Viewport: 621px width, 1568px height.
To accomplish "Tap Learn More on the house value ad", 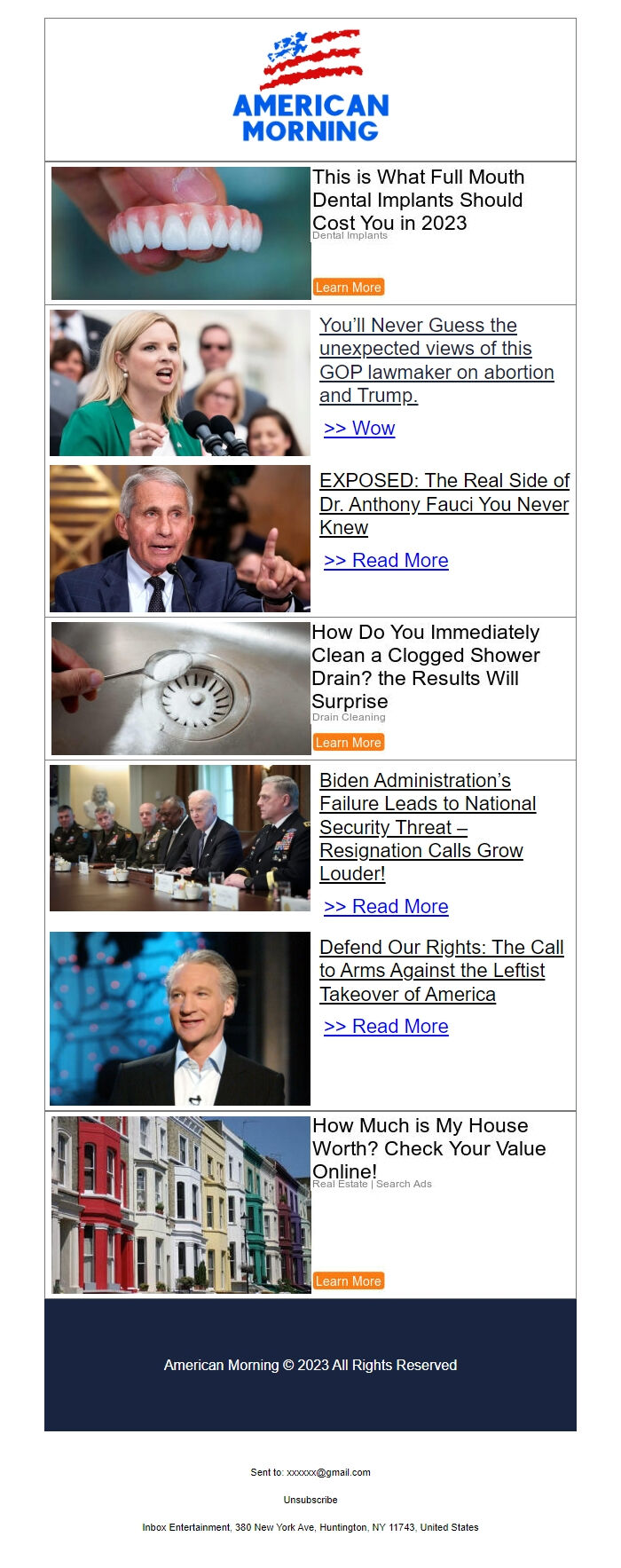I will click(348, 1281).
